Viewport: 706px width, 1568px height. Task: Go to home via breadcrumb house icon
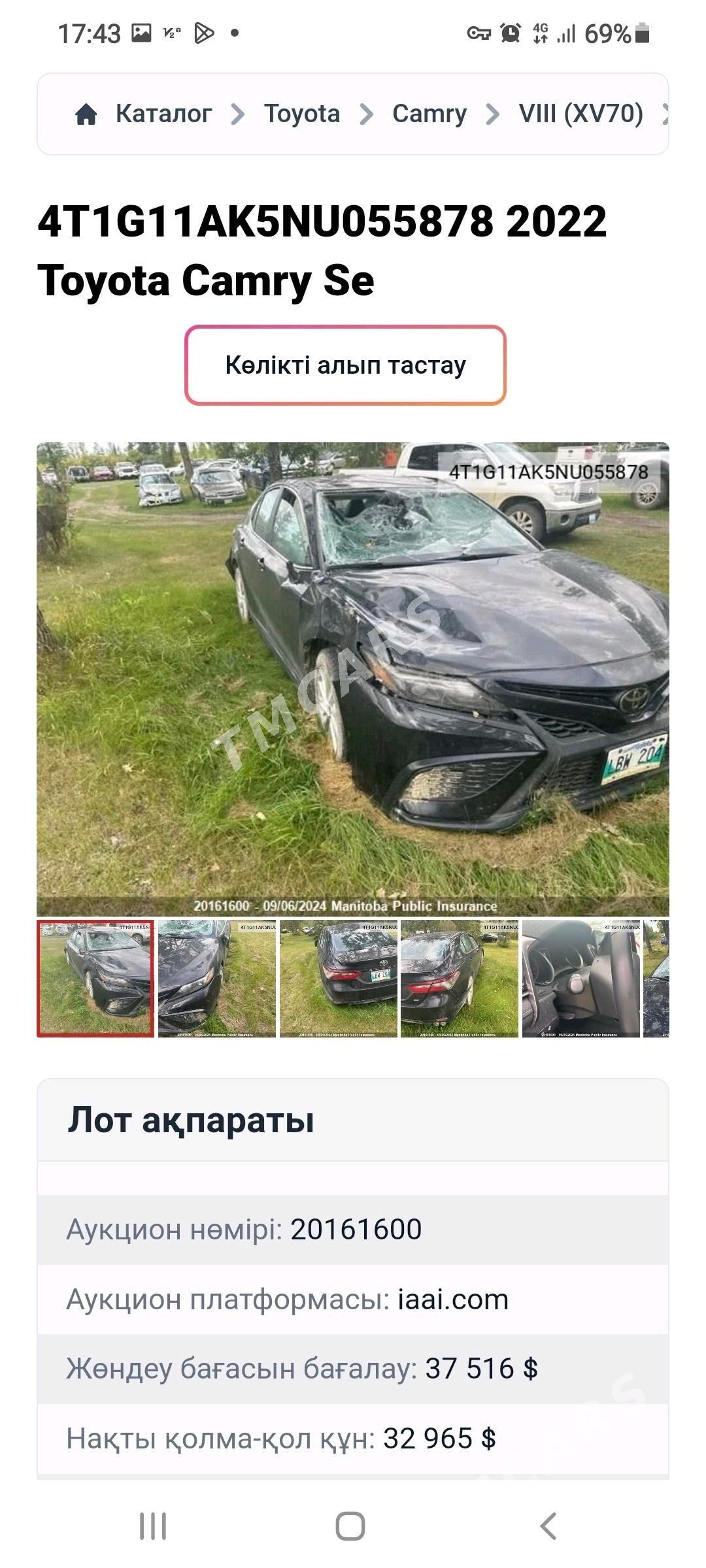tap(86, 114)
